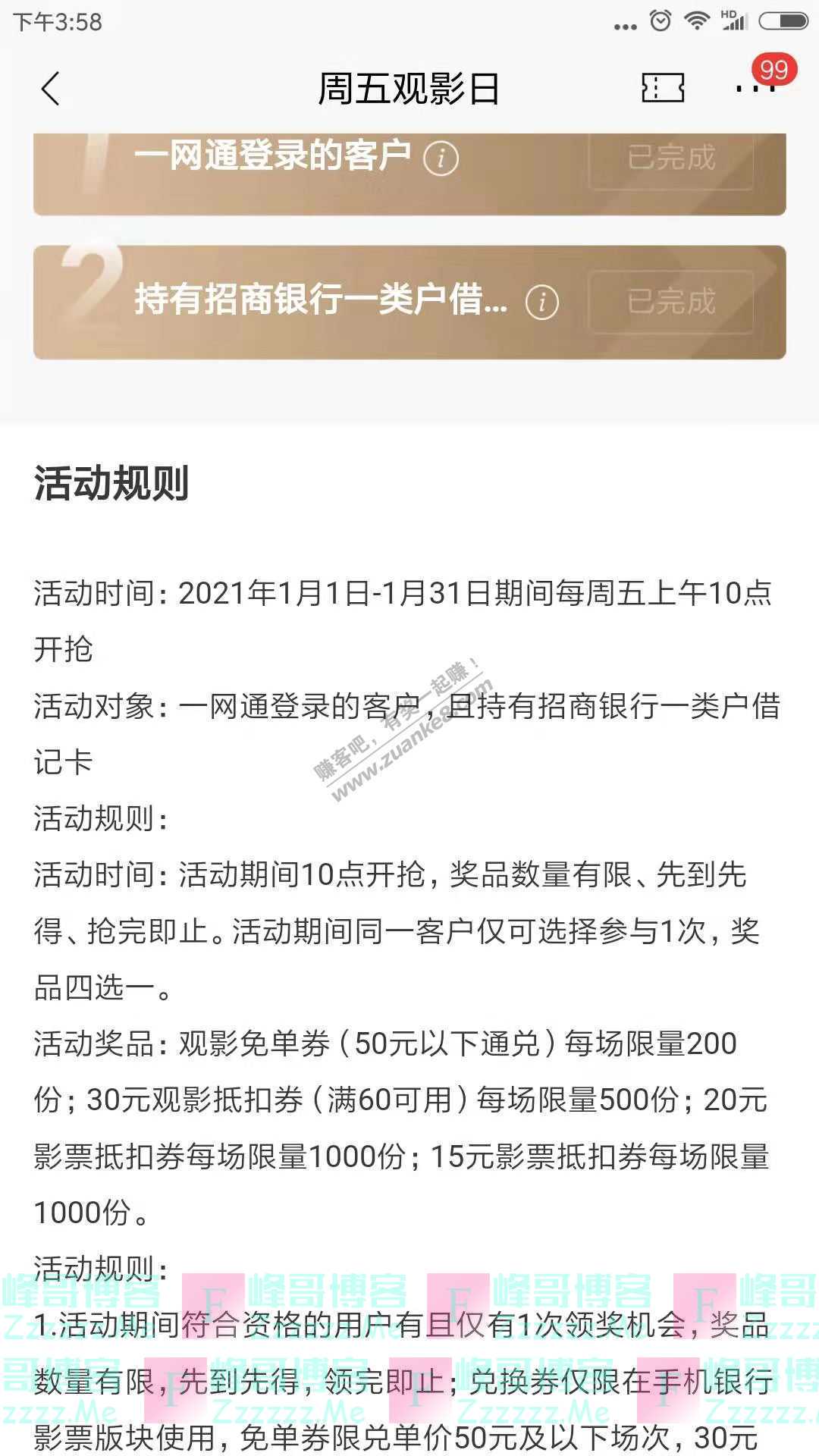Tap 已完成 button for 持有招商银行一类户借
The width and height of the screenshot is (819, 1456).
[671, 302]
